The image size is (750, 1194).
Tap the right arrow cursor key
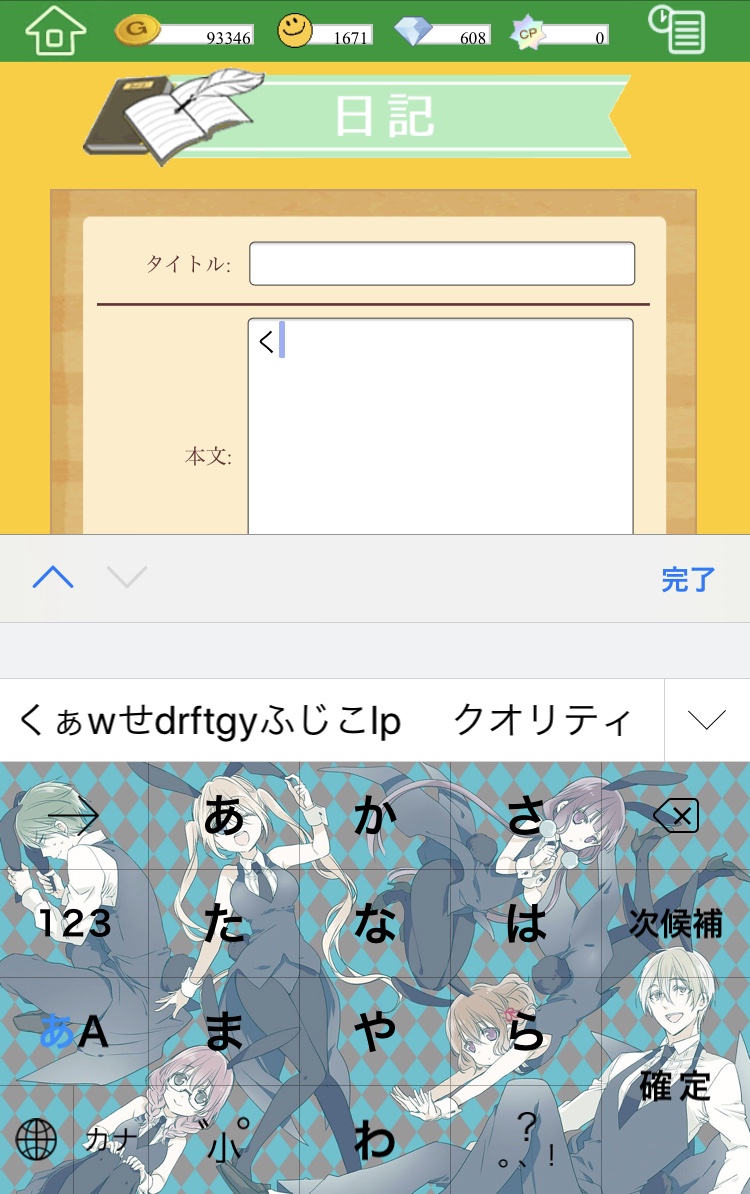coord(74,817)
